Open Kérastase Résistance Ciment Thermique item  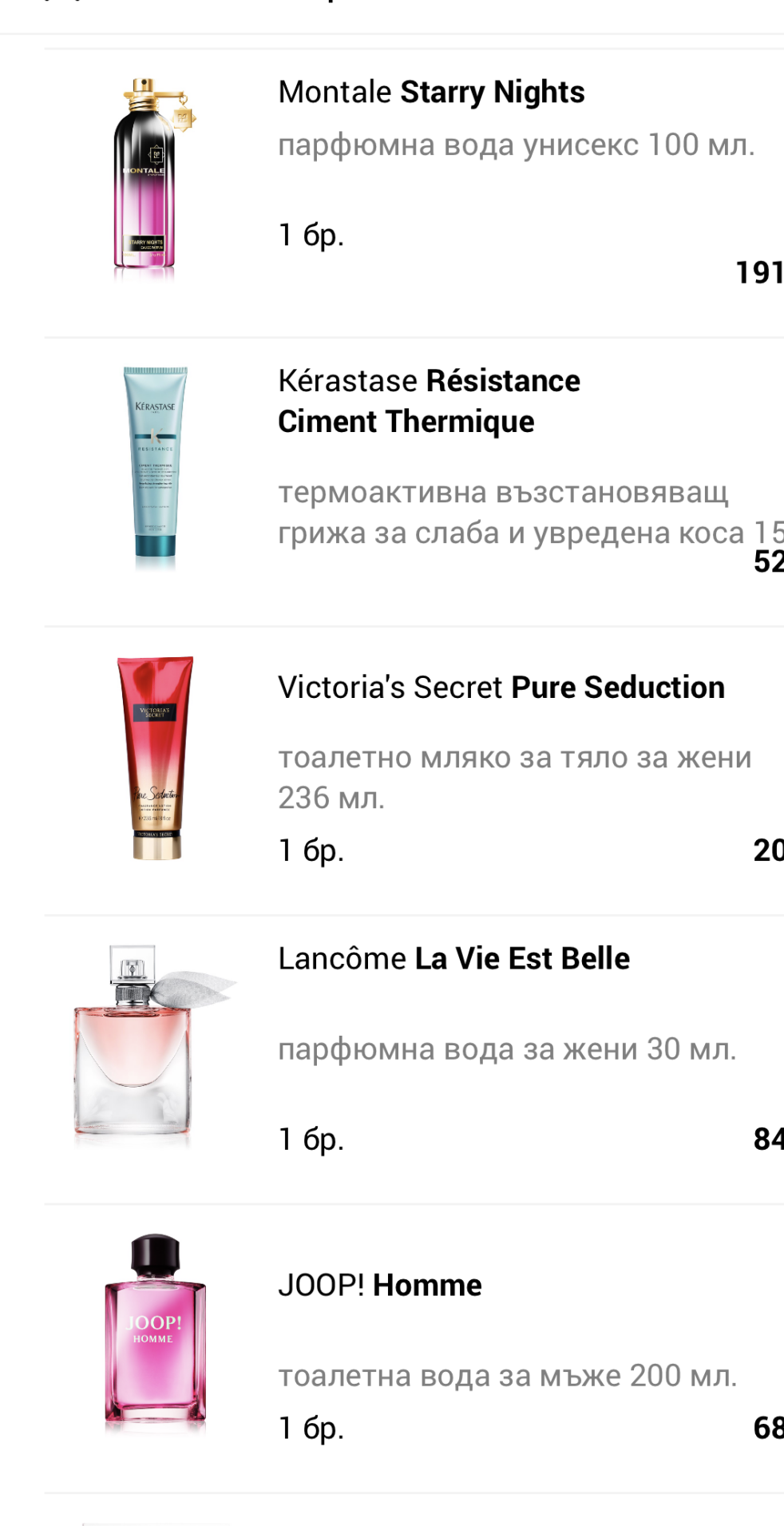[429, 401]
